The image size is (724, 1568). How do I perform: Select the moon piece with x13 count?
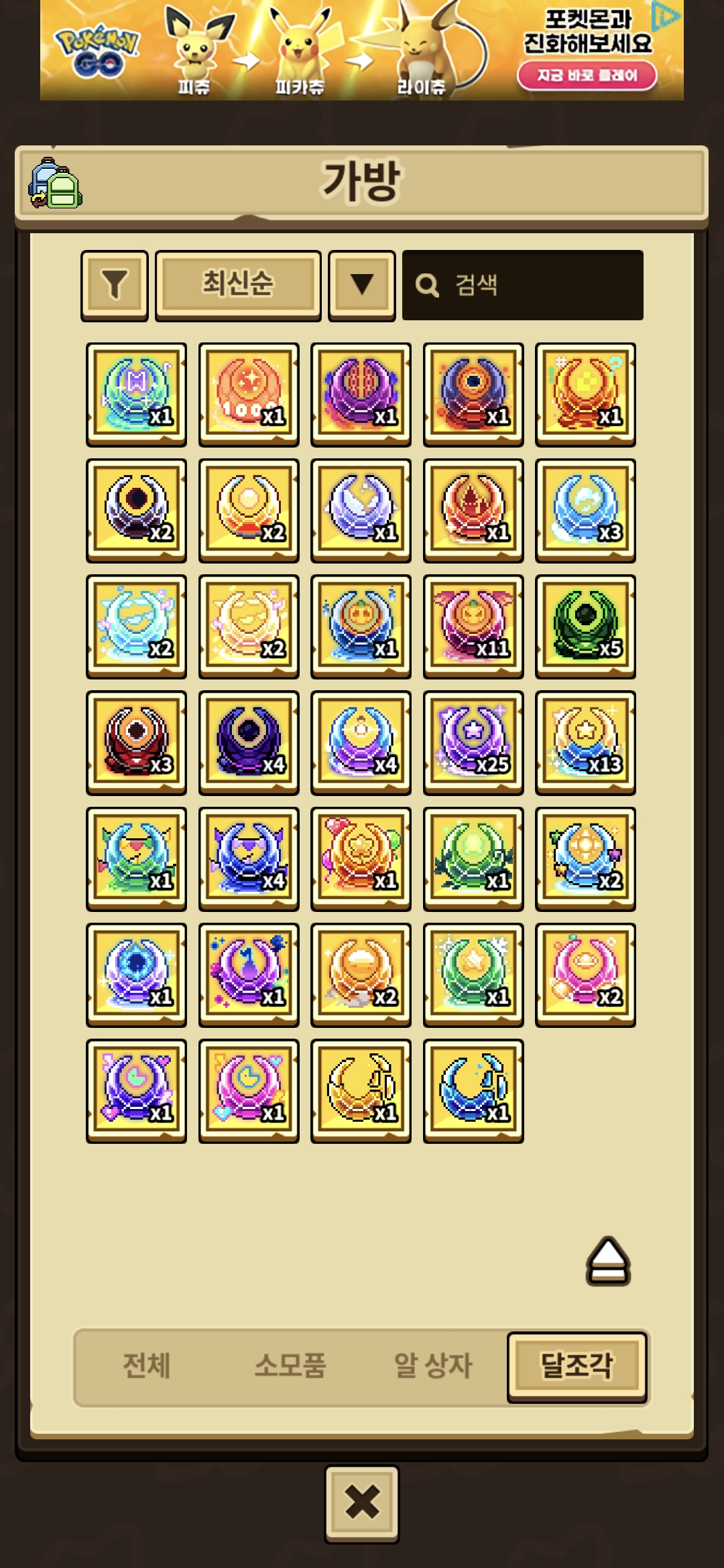[585, 742]
